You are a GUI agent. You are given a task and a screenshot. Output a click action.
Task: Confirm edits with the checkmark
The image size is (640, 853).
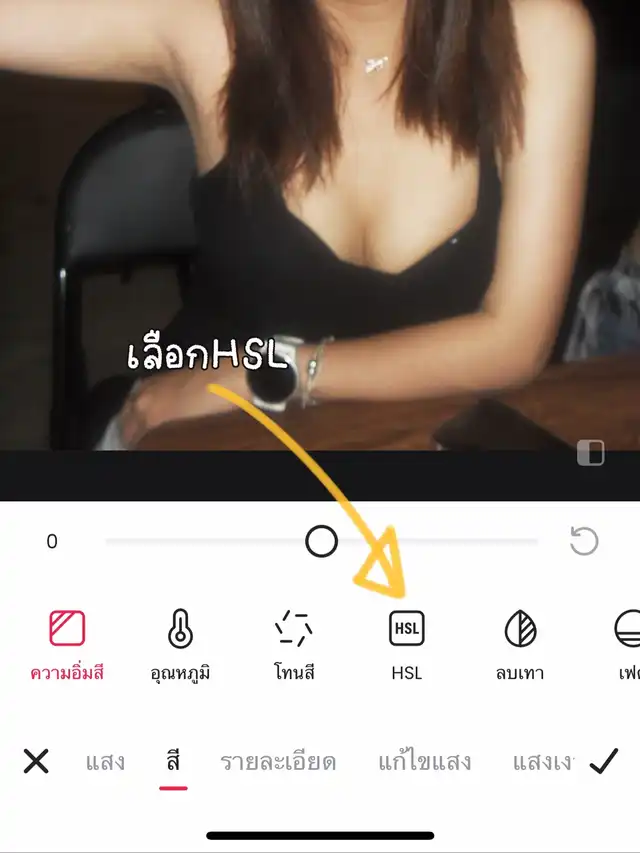603,762
